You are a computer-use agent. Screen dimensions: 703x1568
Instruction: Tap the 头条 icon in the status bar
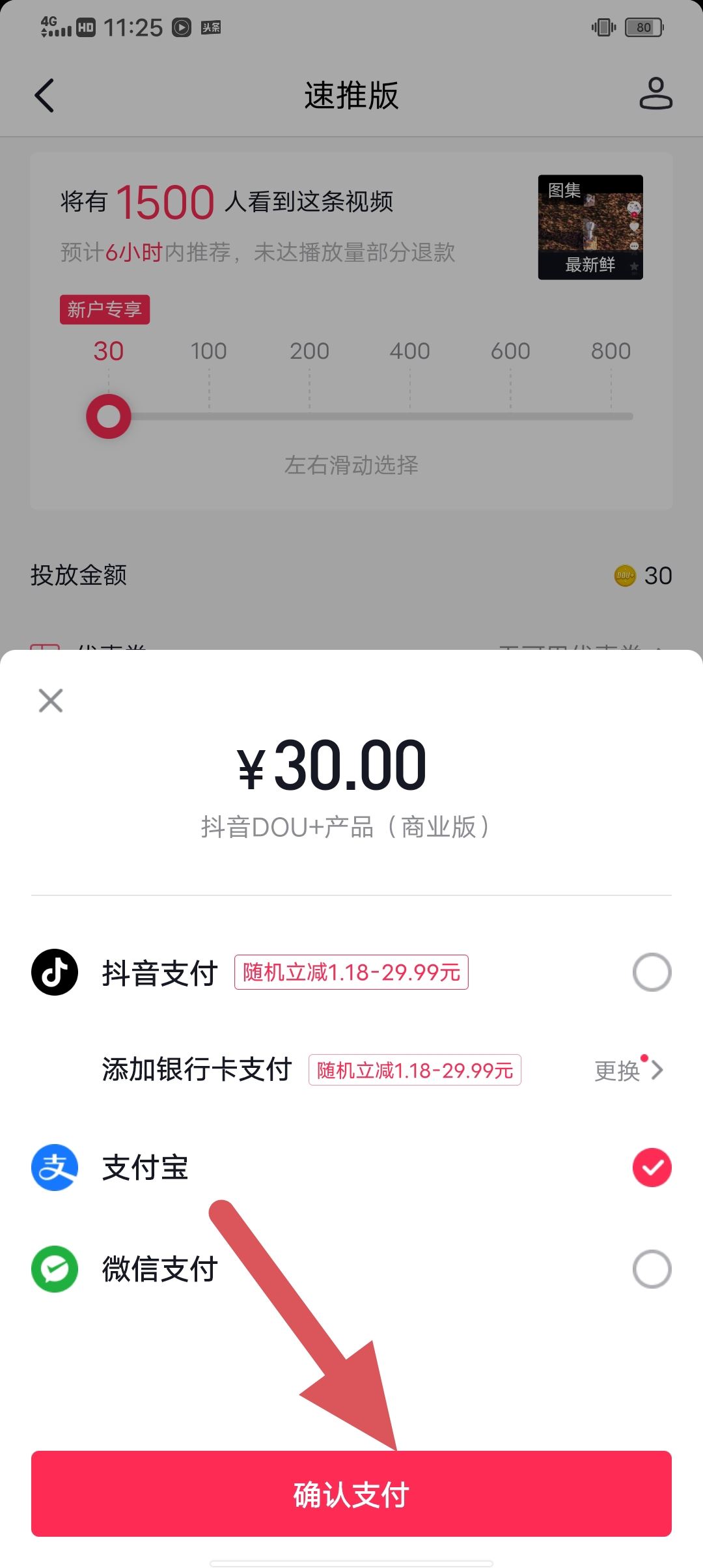coord(210,27)
